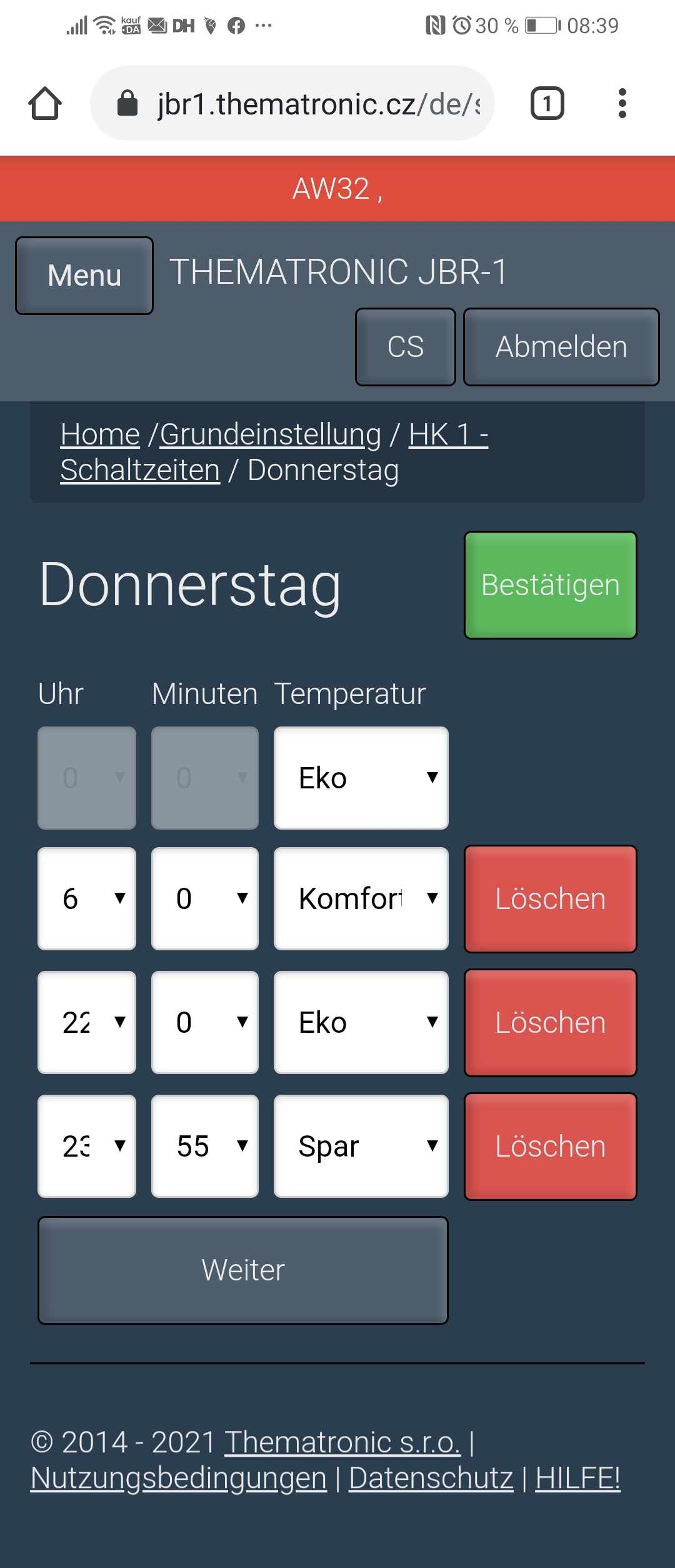This screenshot has width=675, height=1568.
Task: Open the HILFE! link
Action: 577,1478
